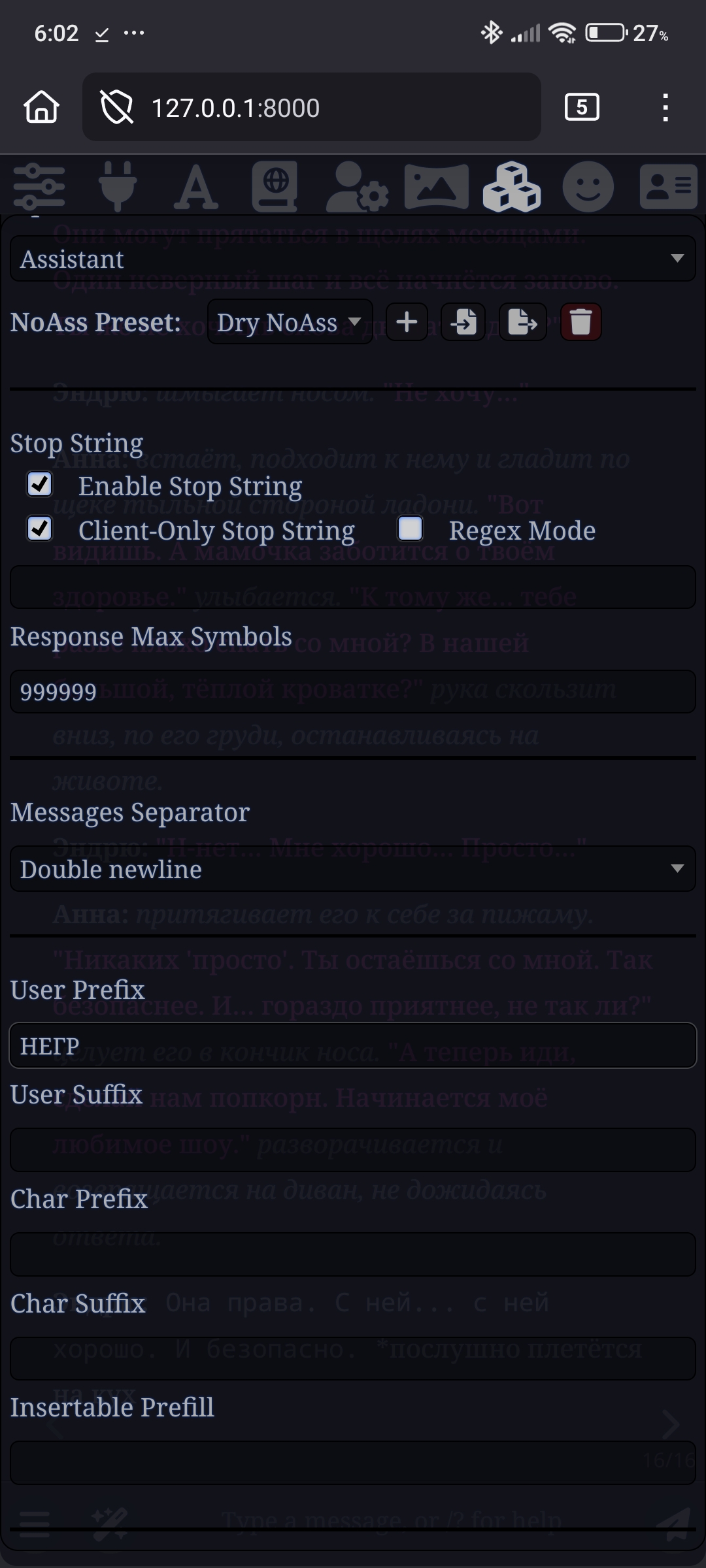Delete the current NoAss preset
706x1568 pixels.
click(580, 322)
